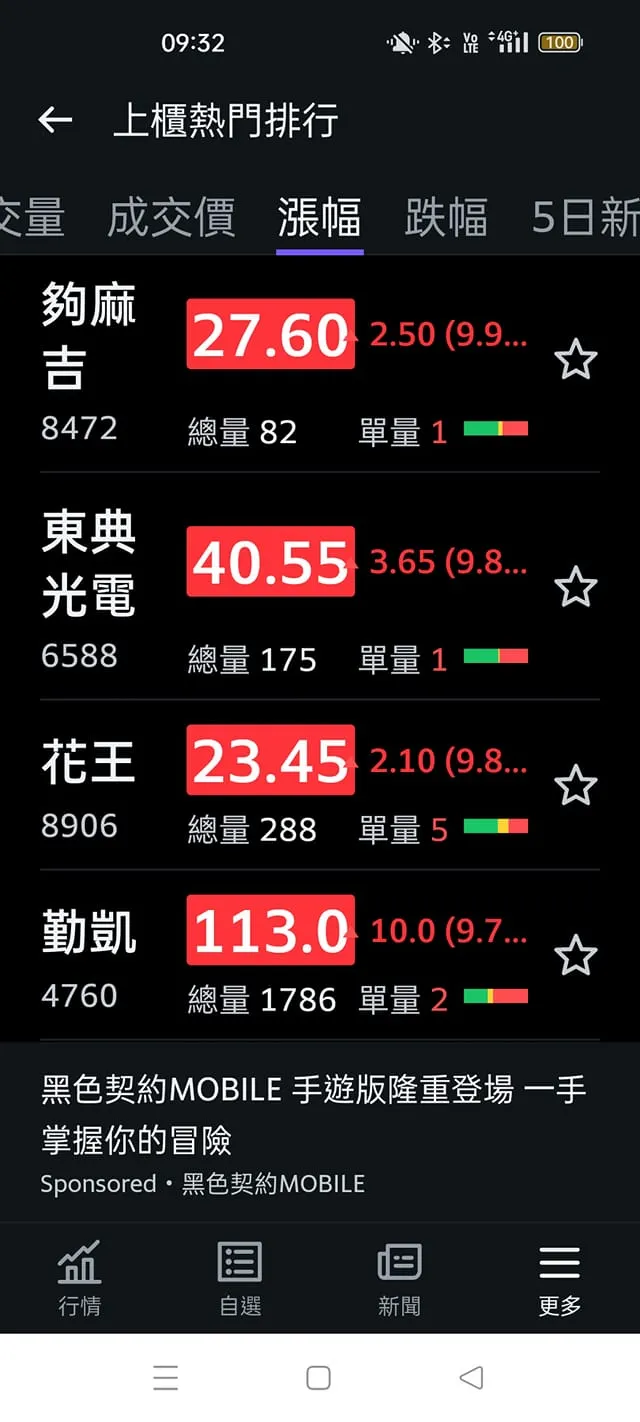Tap the system back button
This screenshot has width=640, height=1422.
pos(471,1378)
